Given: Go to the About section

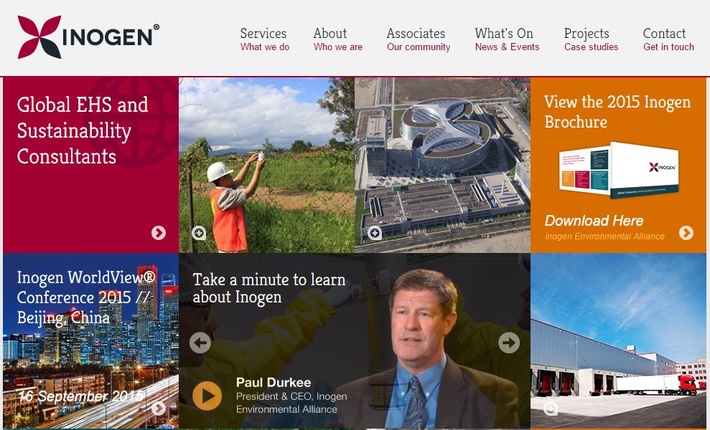Looking at the screenshot, I should [x=337, y=39].
